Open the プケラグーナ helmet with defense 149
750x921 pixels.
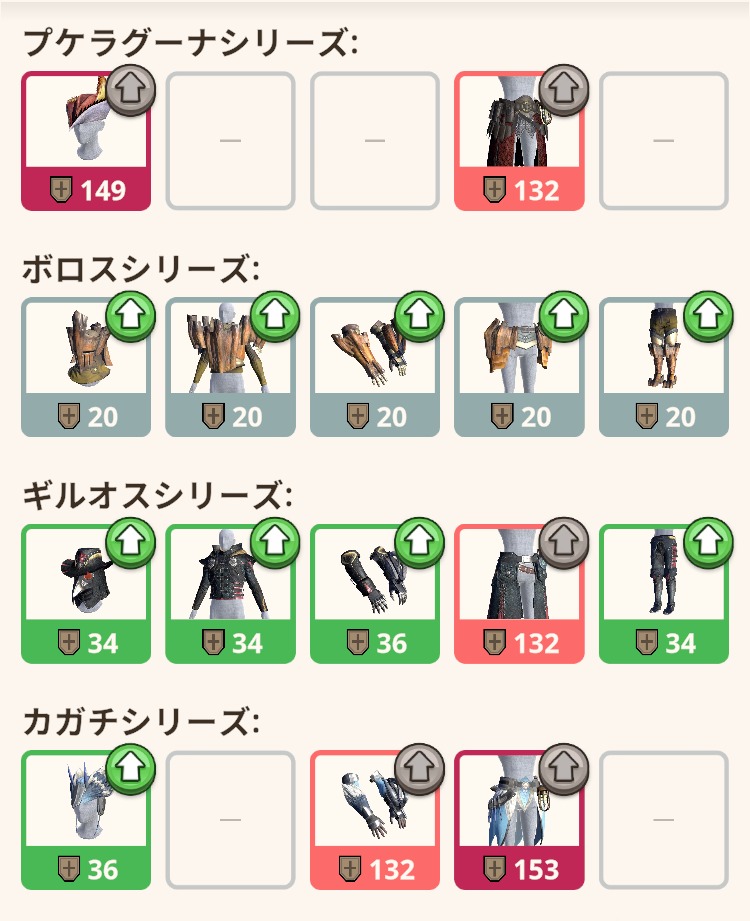pyautogui.click(x=85, y=140)
